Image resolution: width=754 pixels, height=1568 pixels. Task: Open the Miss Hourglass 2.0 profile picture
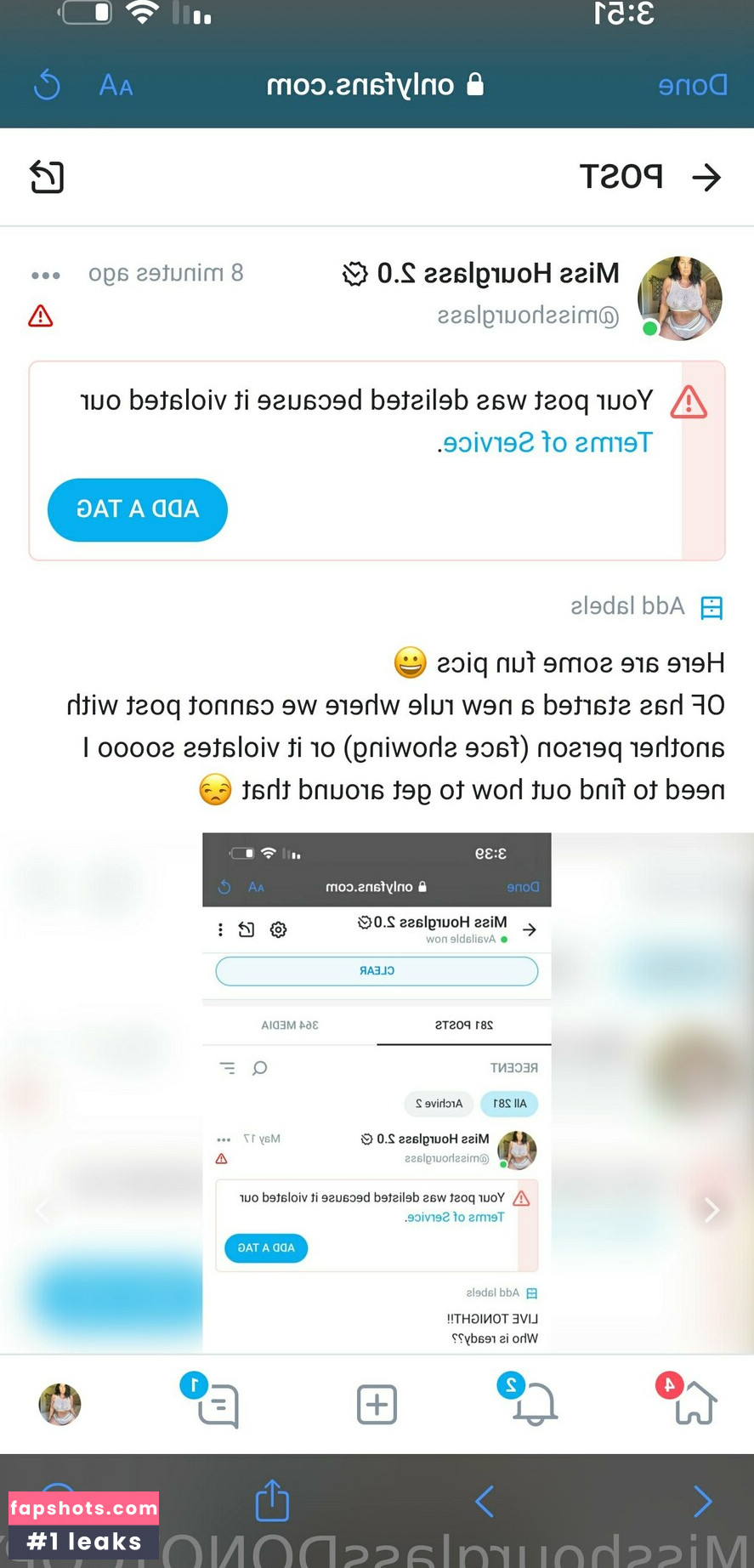coord(679,298)
